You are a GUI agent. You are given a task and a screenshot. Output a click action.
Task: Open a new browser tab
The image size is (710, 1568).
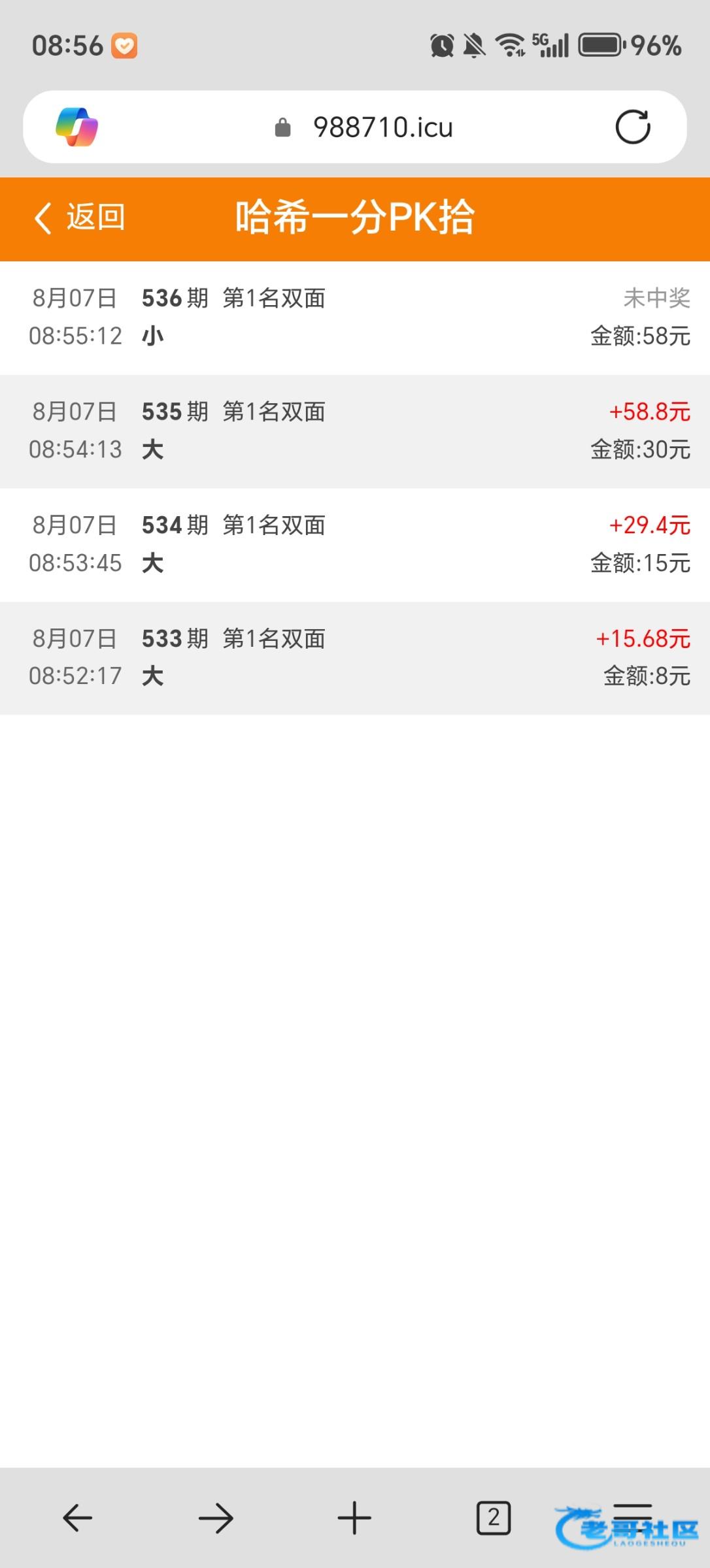[x=354, y=1518]
